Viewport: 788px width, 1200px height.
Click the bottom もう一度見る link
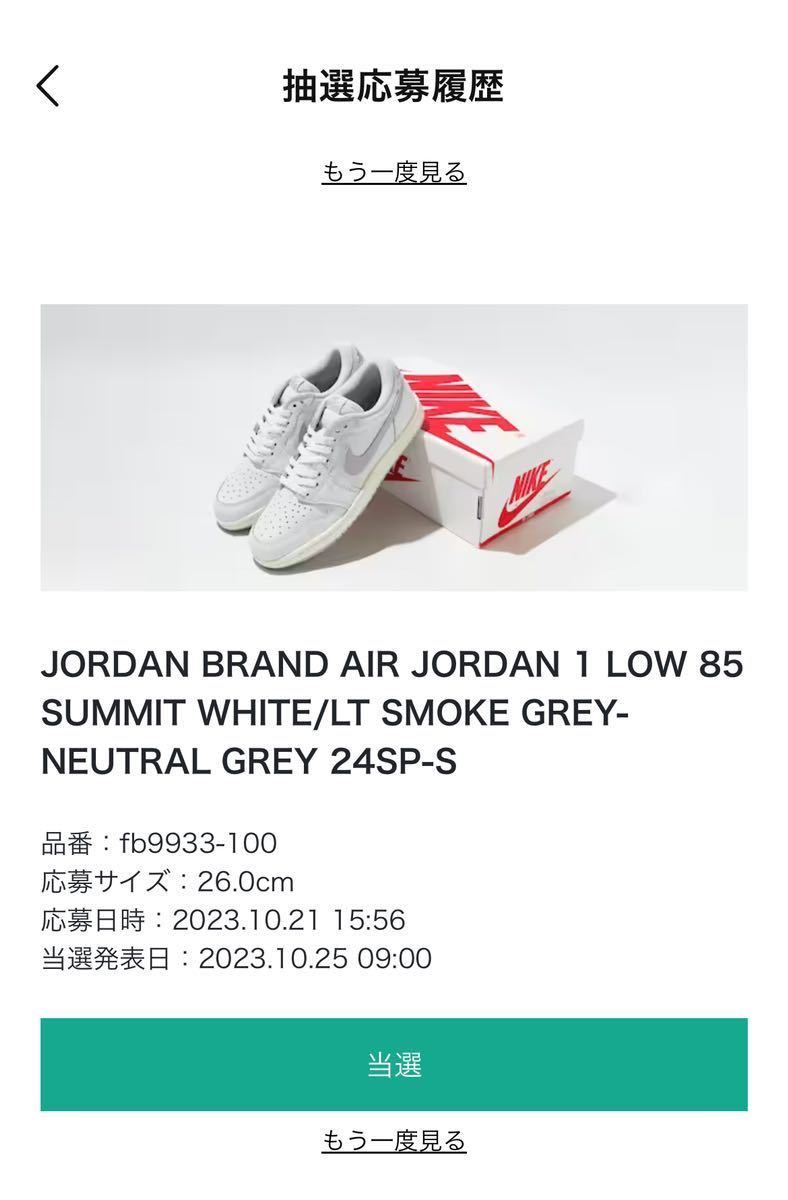tap(394, 1140)
